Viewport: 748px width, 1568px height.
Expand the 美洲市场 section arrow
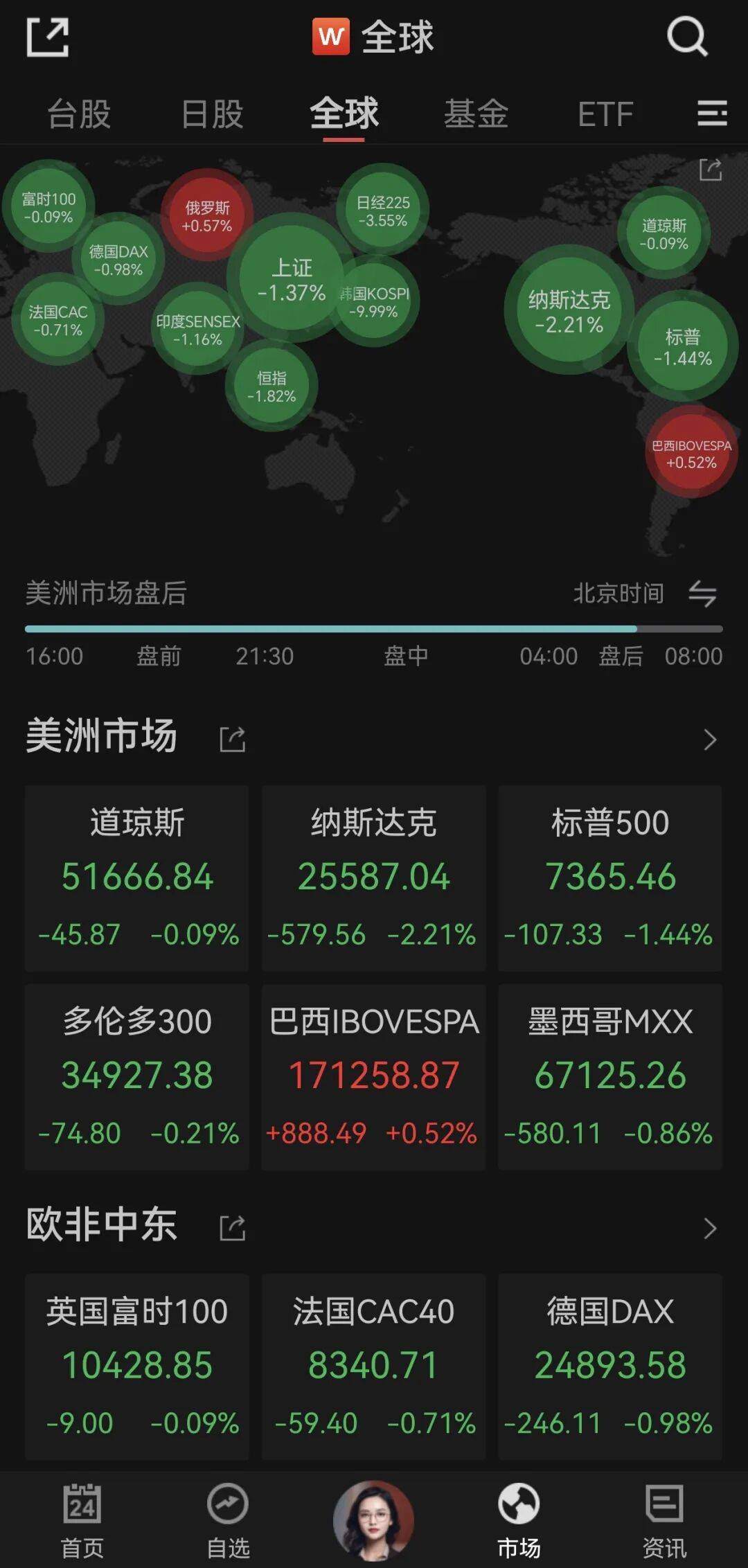(710, 740)
